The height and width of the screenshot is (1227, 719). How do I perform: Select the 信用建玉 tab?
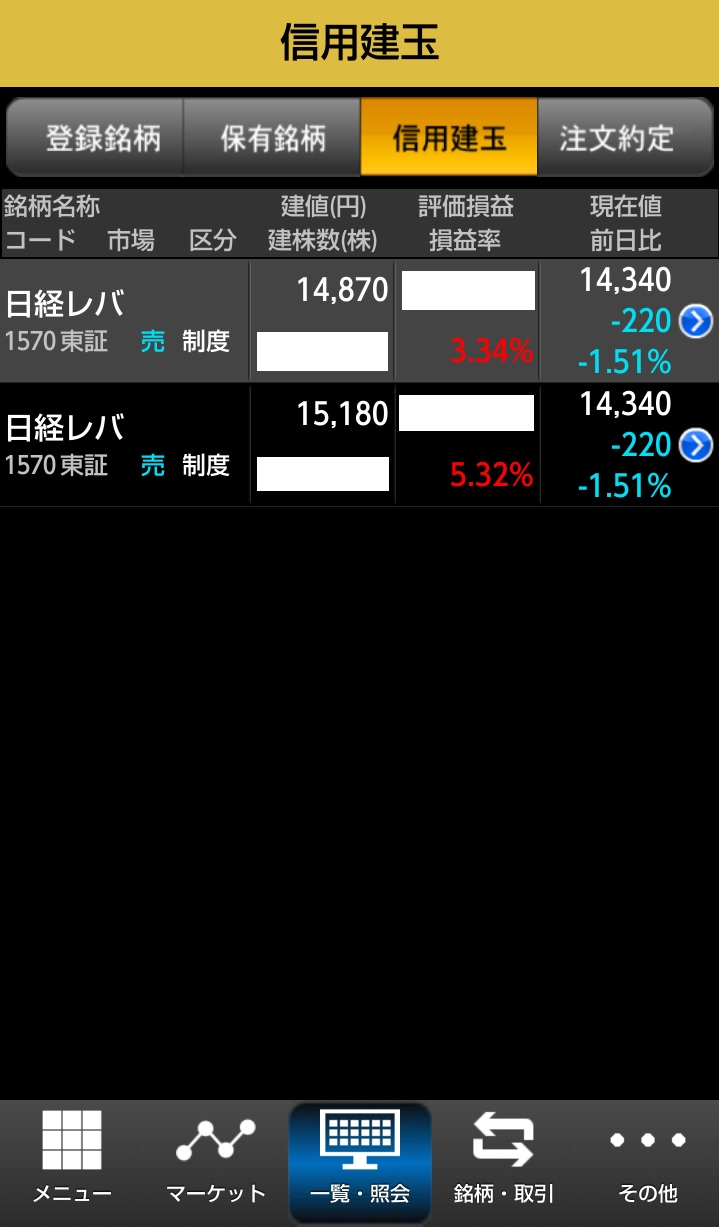pos(449,138)
